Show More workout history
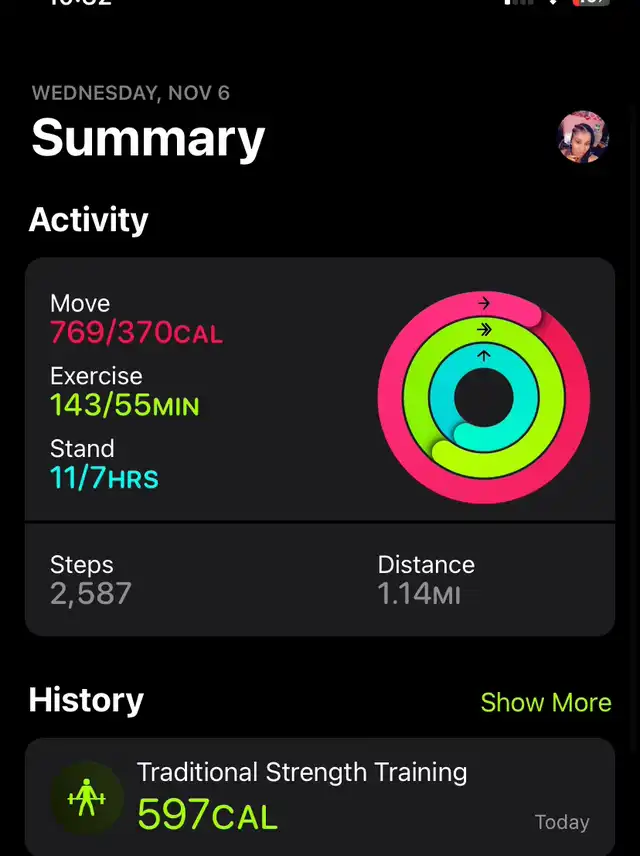640x856 pixels. click(x=545, y=702)
